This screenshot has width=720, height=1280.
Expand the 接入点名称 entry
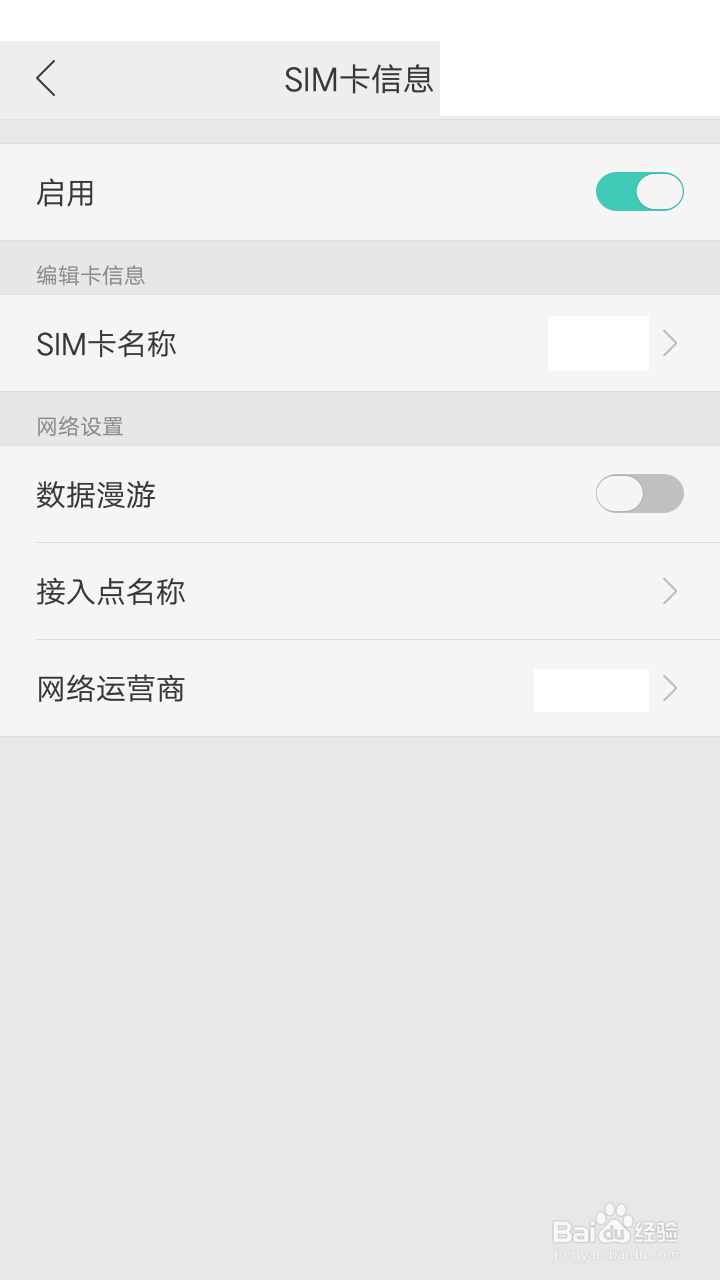(x=669, y=592)
